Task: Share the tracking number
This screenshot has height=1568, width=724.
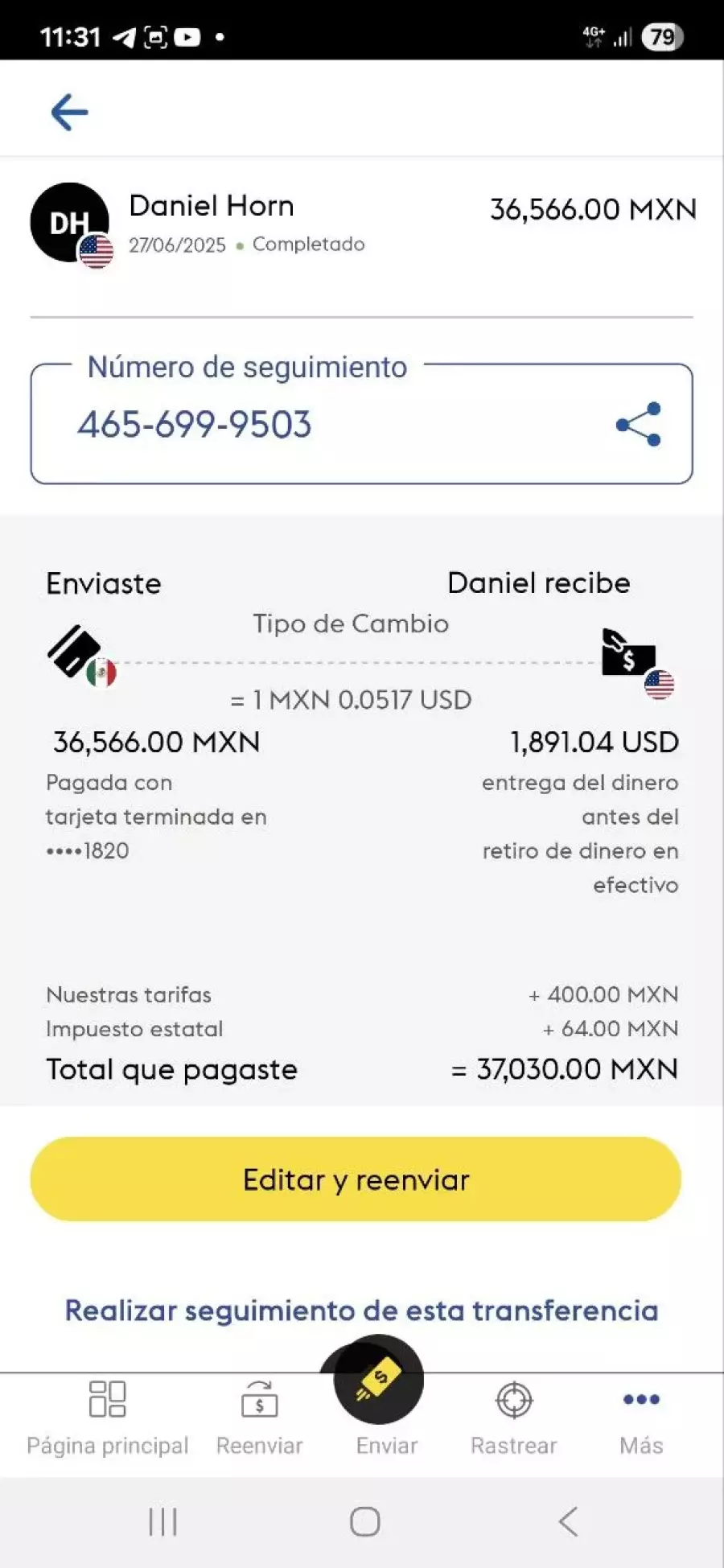Action: [639, 424]
